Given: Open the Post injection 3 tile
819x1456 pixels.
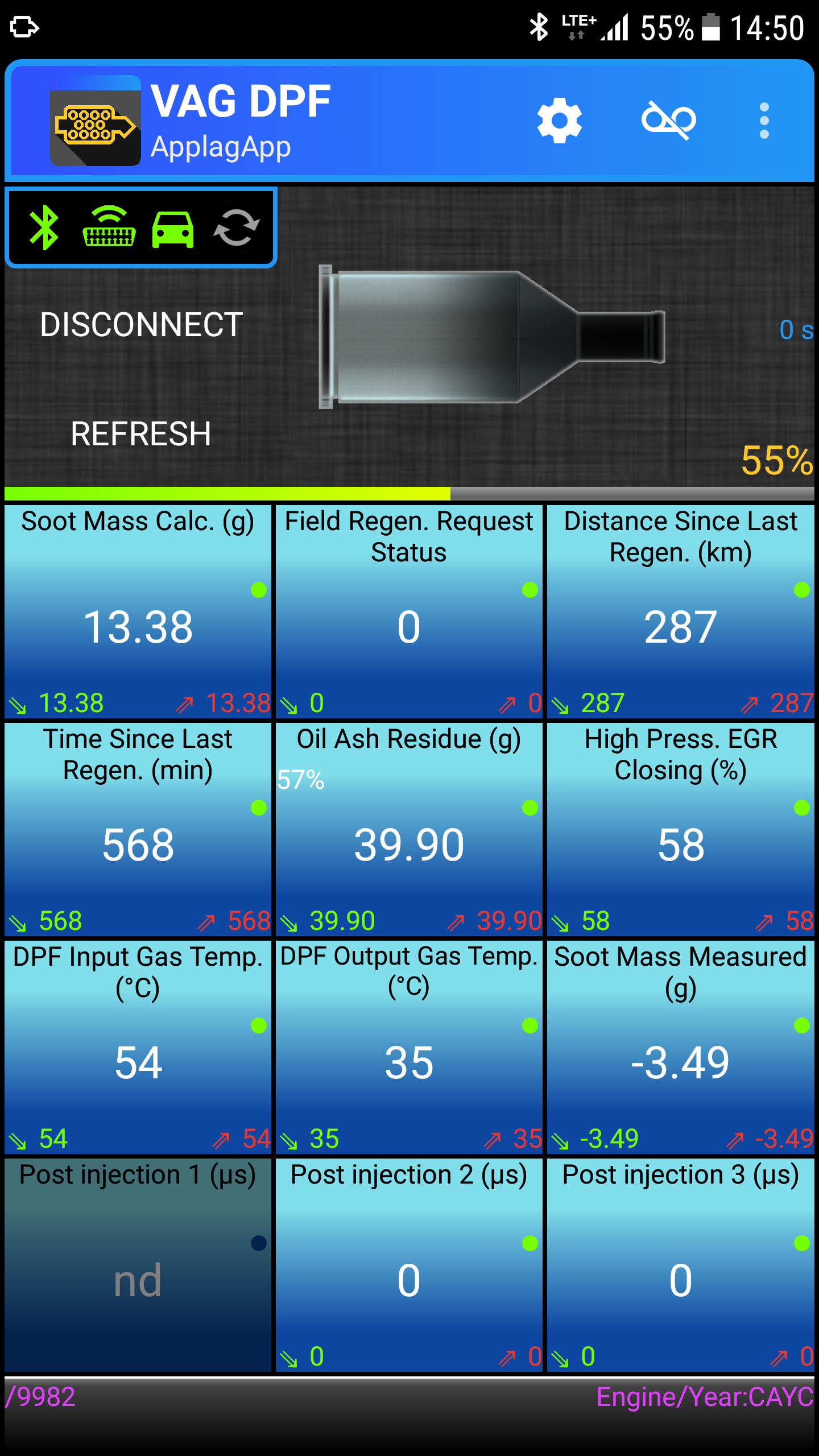Looking at the screenshot, I should tap(680, 1265).
